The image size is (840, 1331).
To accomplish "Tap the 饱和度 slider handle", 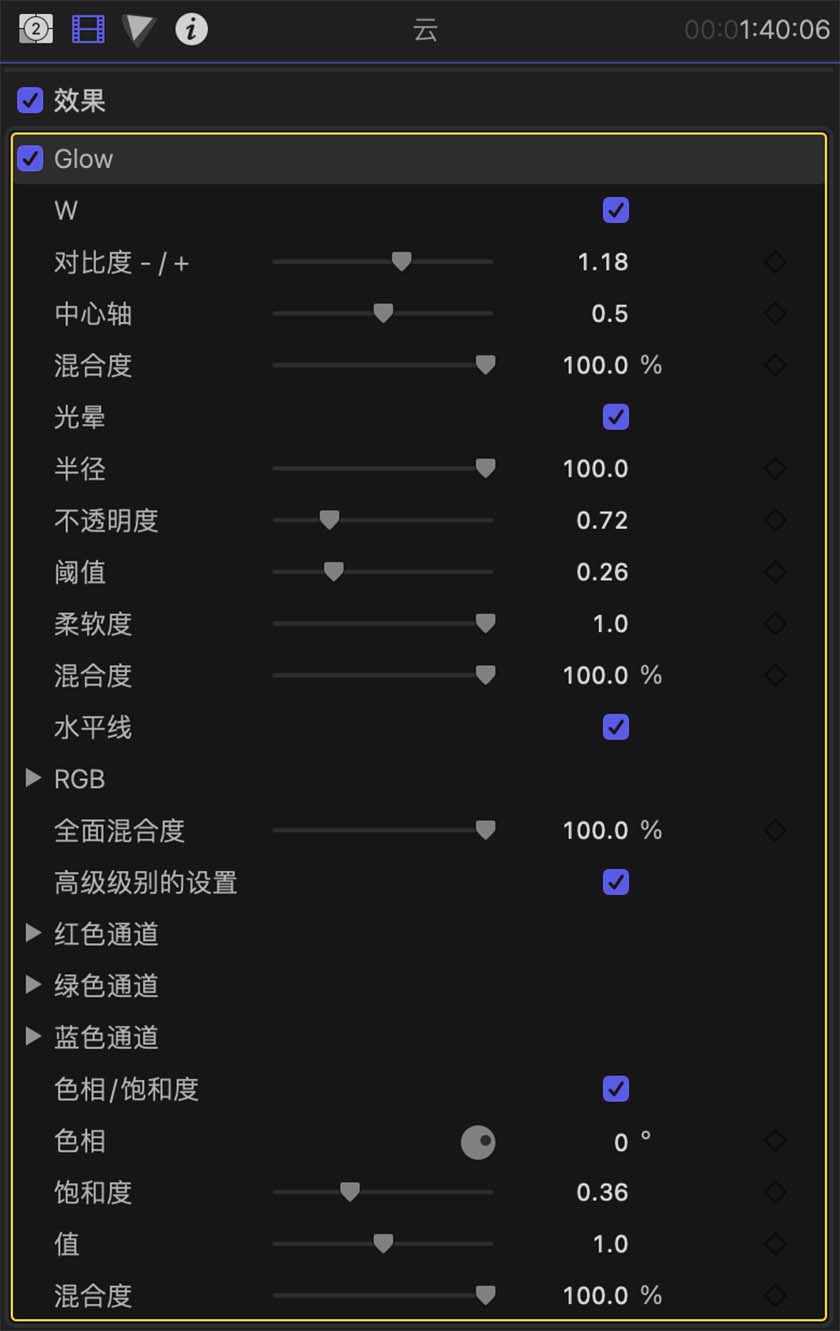I will click(349, 1192).
